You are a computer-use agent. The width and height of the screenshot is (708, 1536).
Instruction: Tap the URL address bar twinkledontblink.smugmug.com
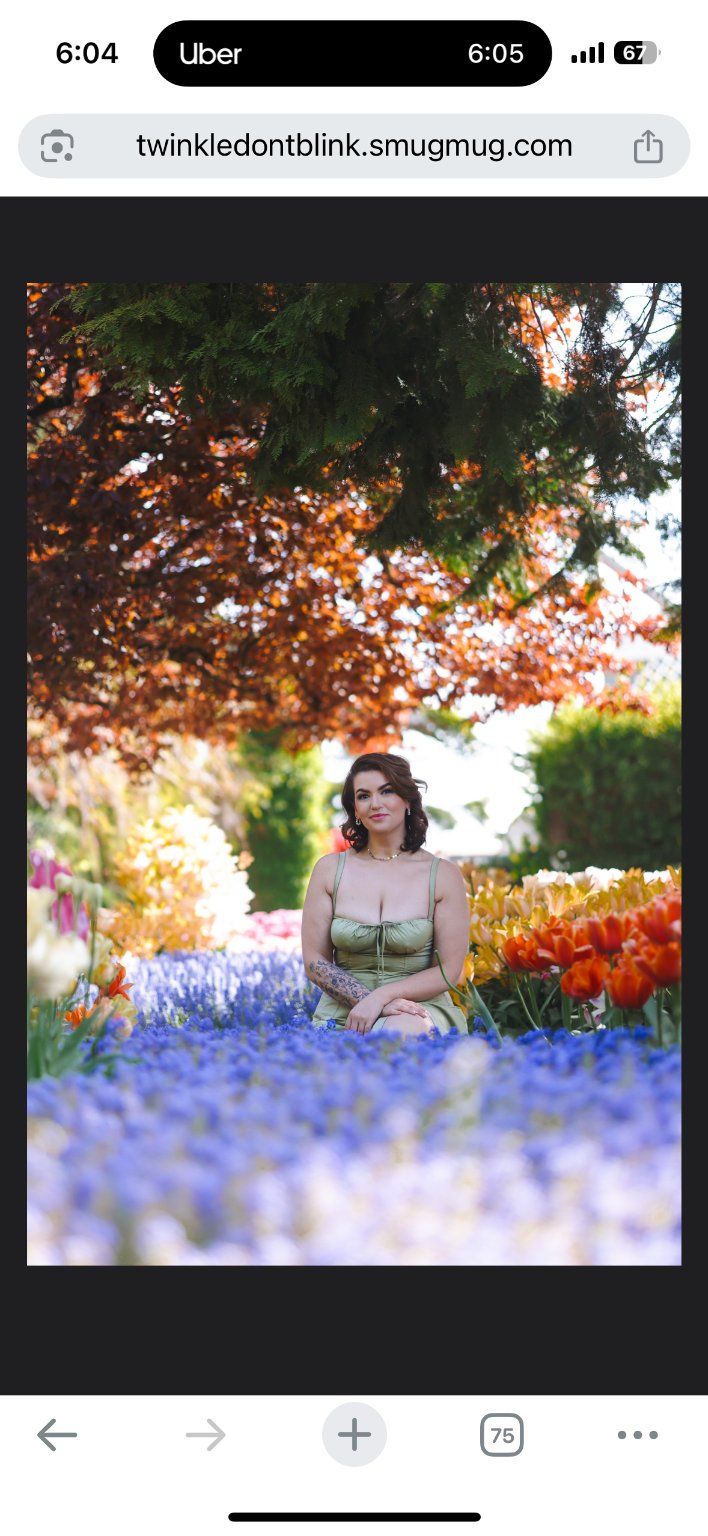[354, 146]
